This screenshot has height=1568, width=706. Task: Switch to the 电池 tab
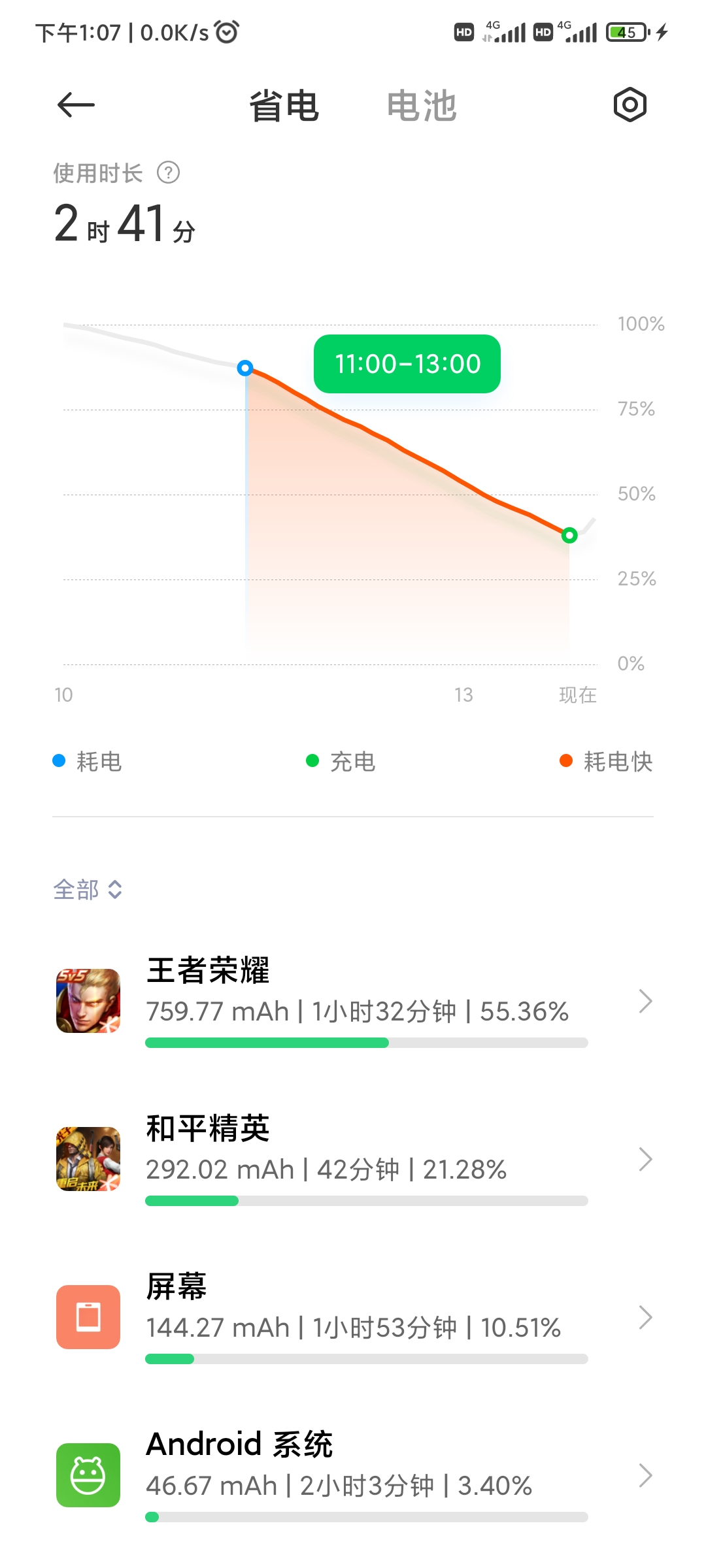422,106
